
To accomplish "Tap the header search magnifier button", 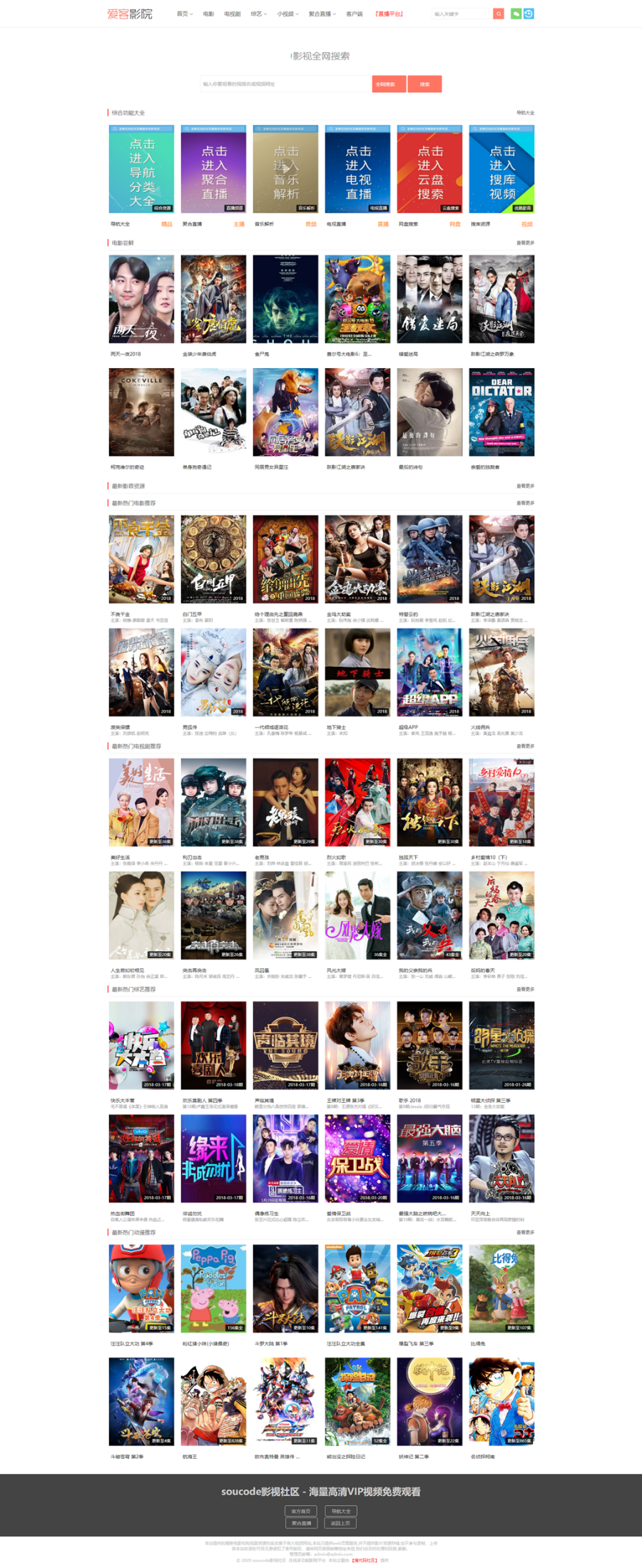I will pyautogui.click(x=499, y=14).
